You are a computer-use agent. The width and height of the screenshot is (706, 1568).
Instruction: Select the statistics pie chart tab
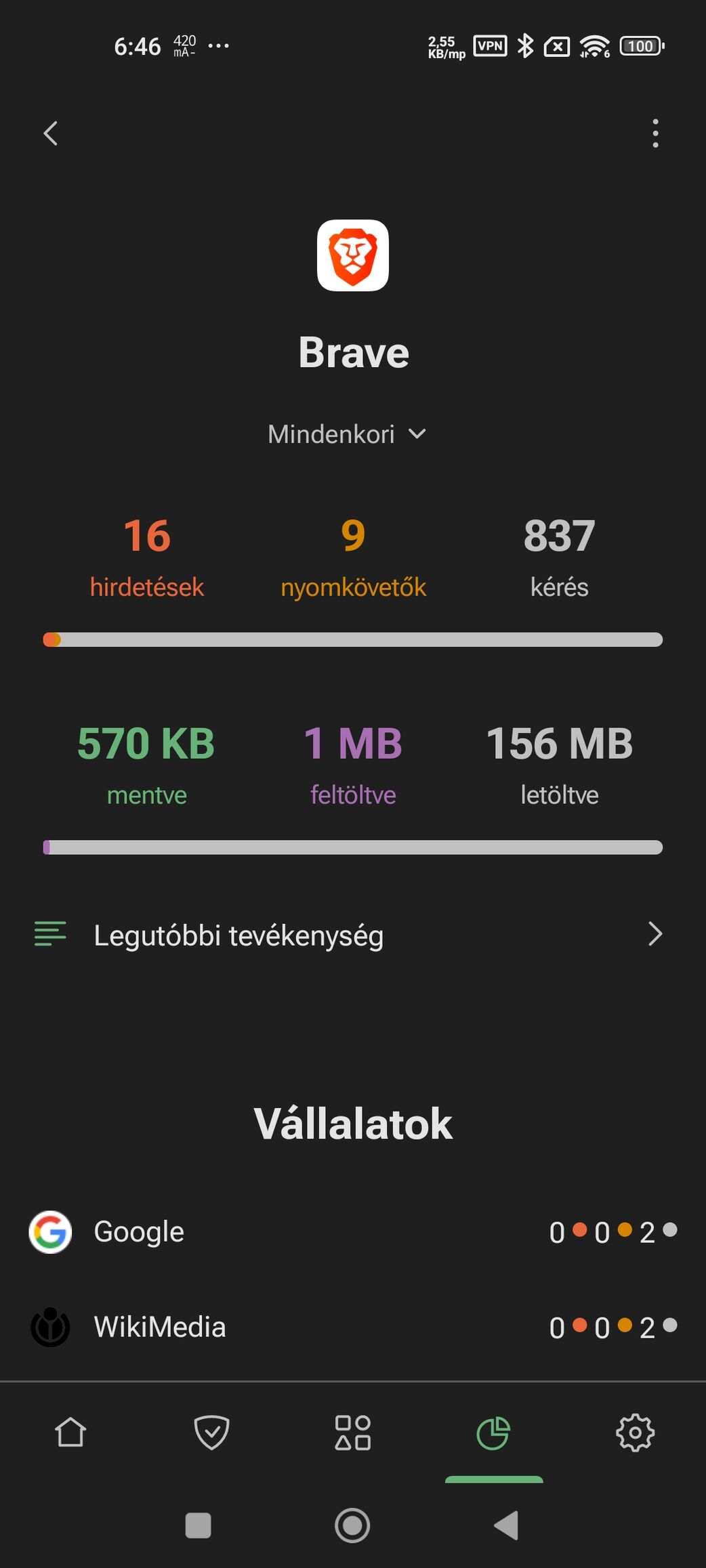(493, 1433)
